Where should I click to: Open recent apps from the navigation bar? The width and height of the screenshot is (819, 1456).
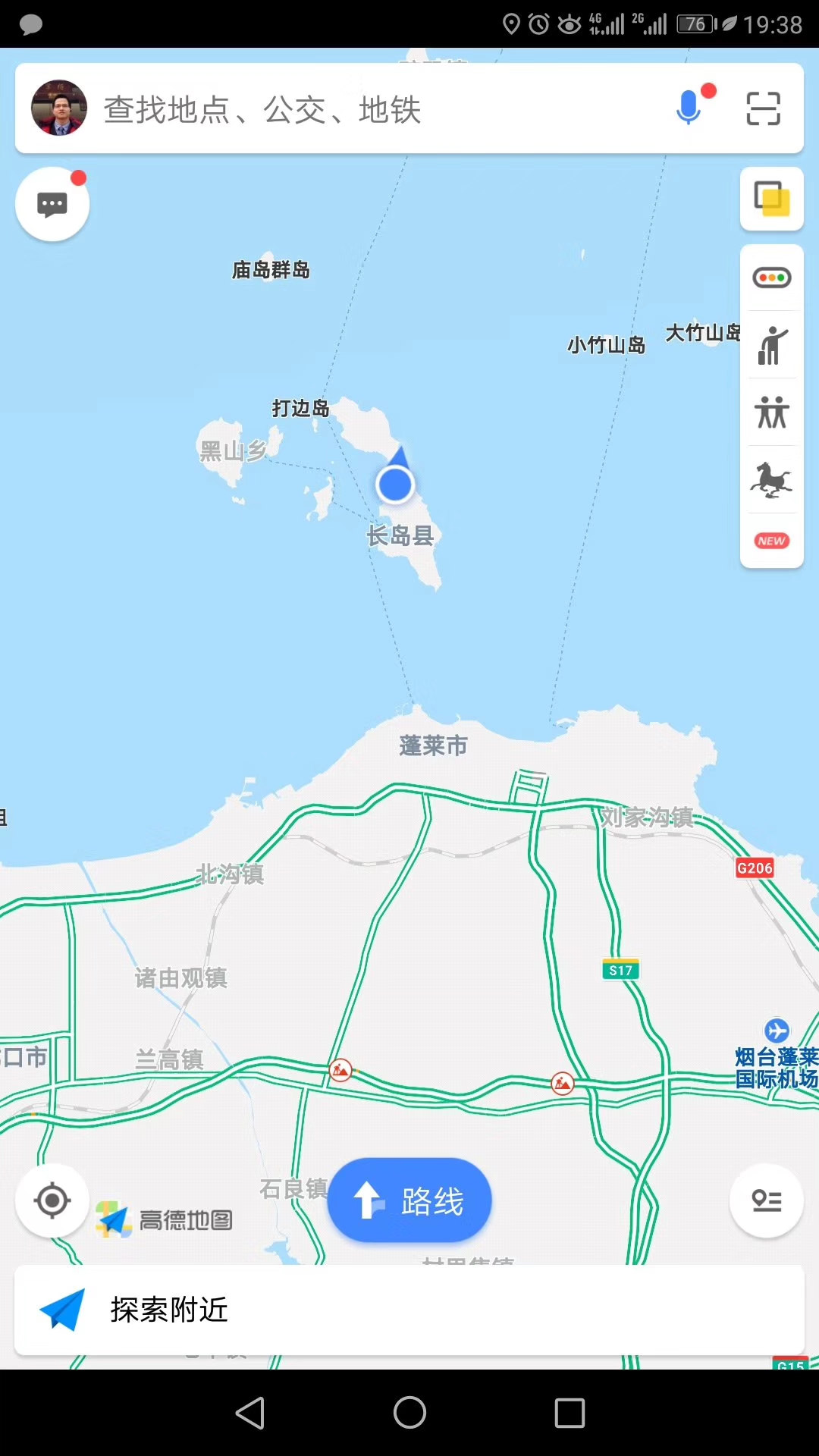tap(570, 1413)
